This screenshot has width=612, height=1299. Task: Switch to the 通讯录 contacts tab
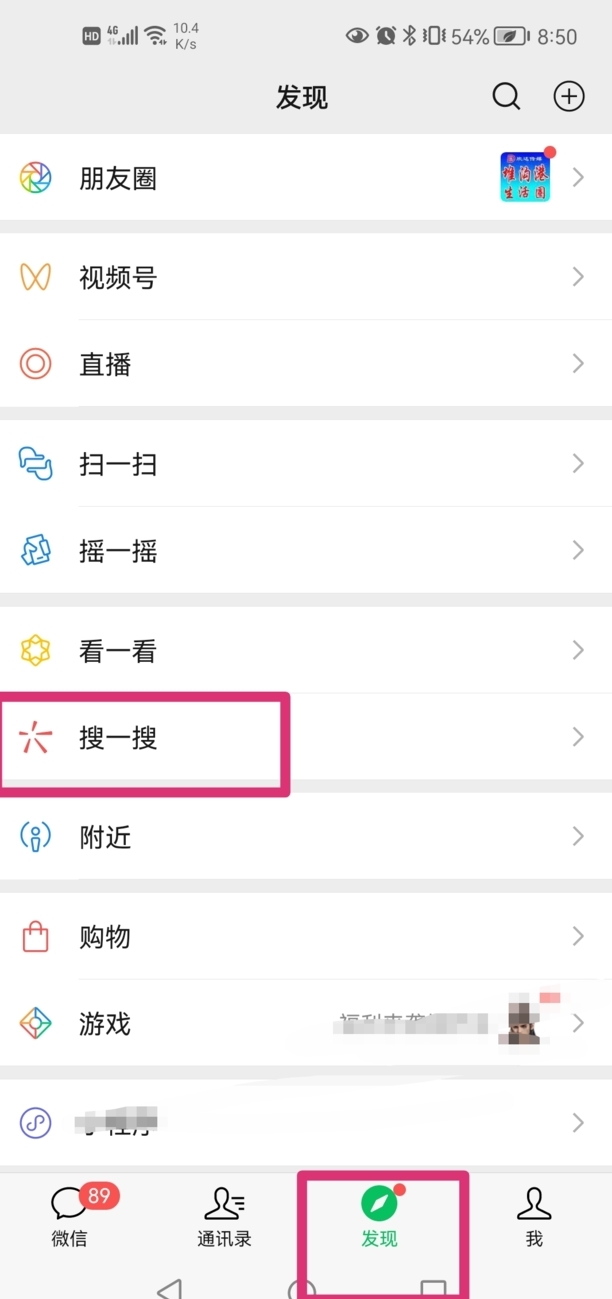tap(225, 1215)
